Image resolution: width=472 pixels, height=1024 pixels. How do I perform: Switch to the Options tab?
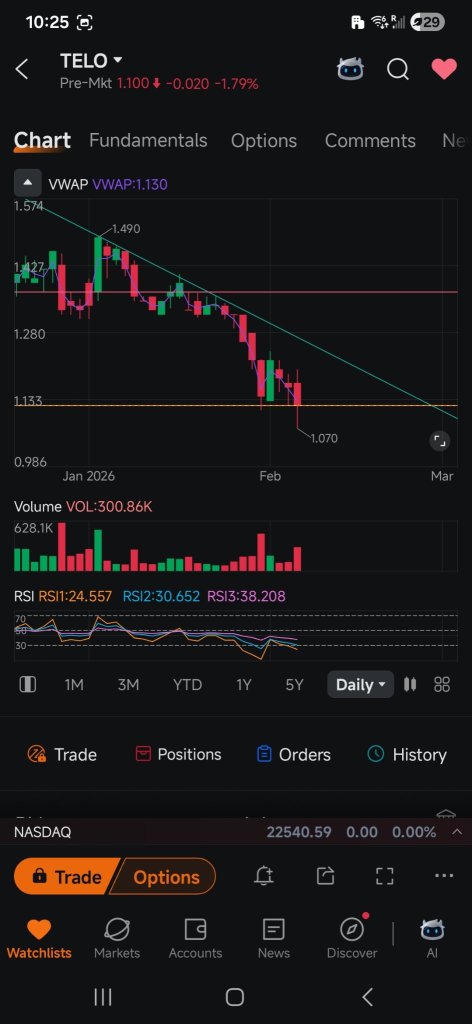[x=264, y=140]
